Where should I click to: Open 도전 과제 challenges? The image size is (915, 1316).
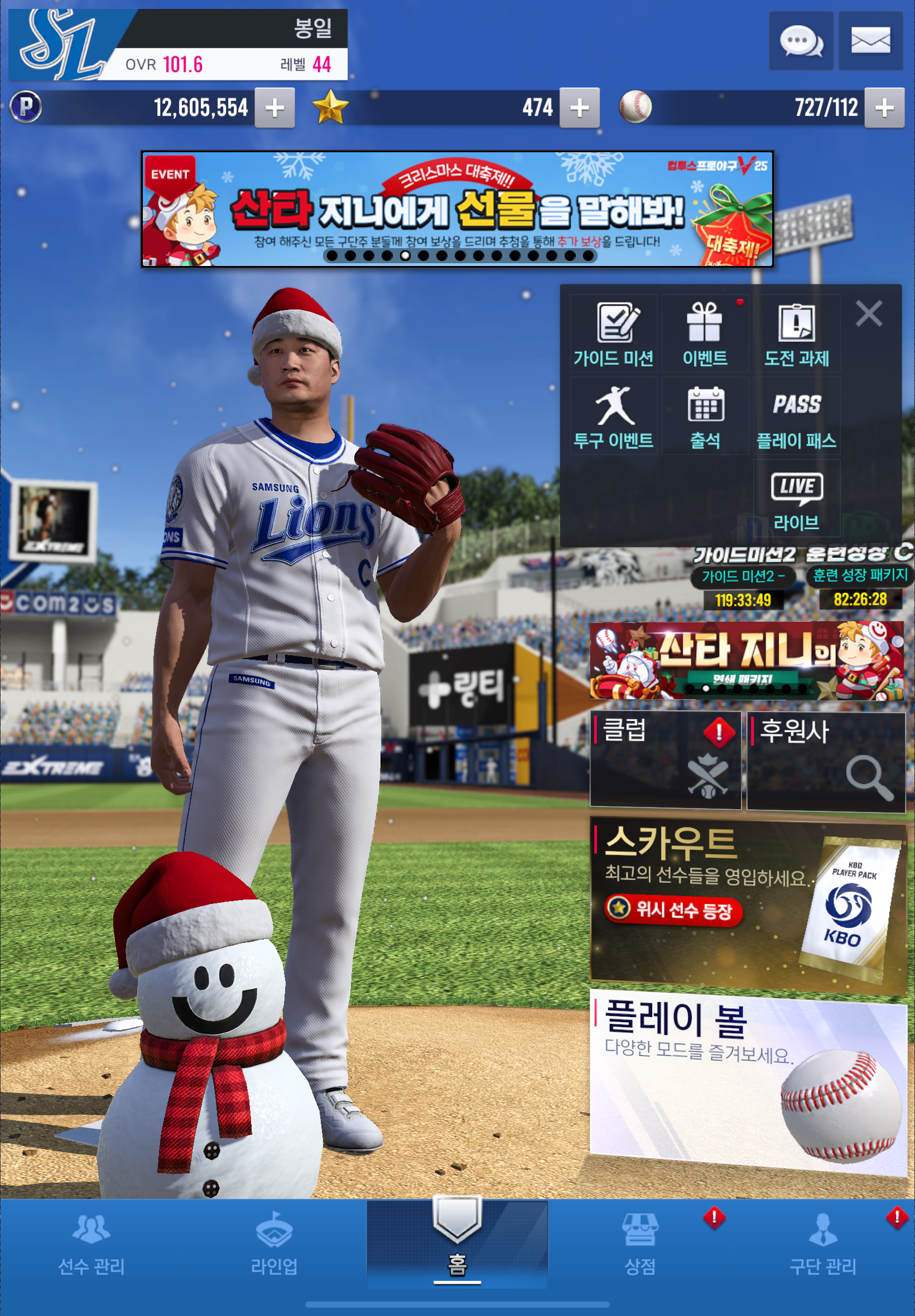click(x=796, y=334)
